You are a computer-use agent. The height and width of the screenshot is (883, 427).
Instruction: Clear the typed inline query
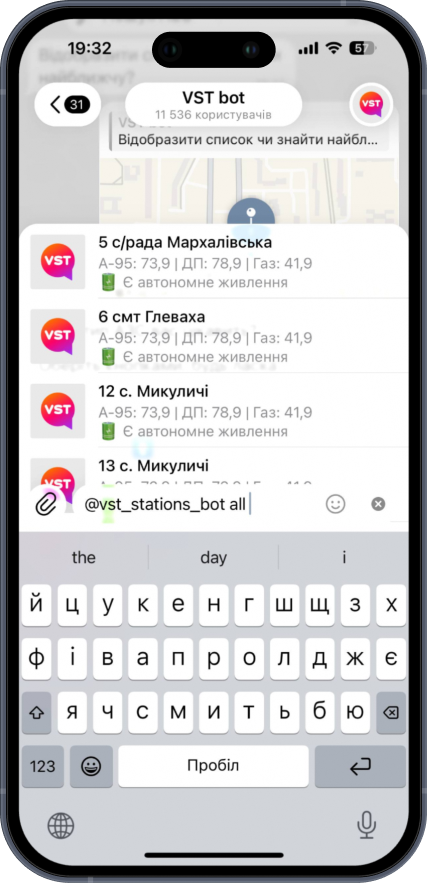pyautogui.click(x=379, y=504)
